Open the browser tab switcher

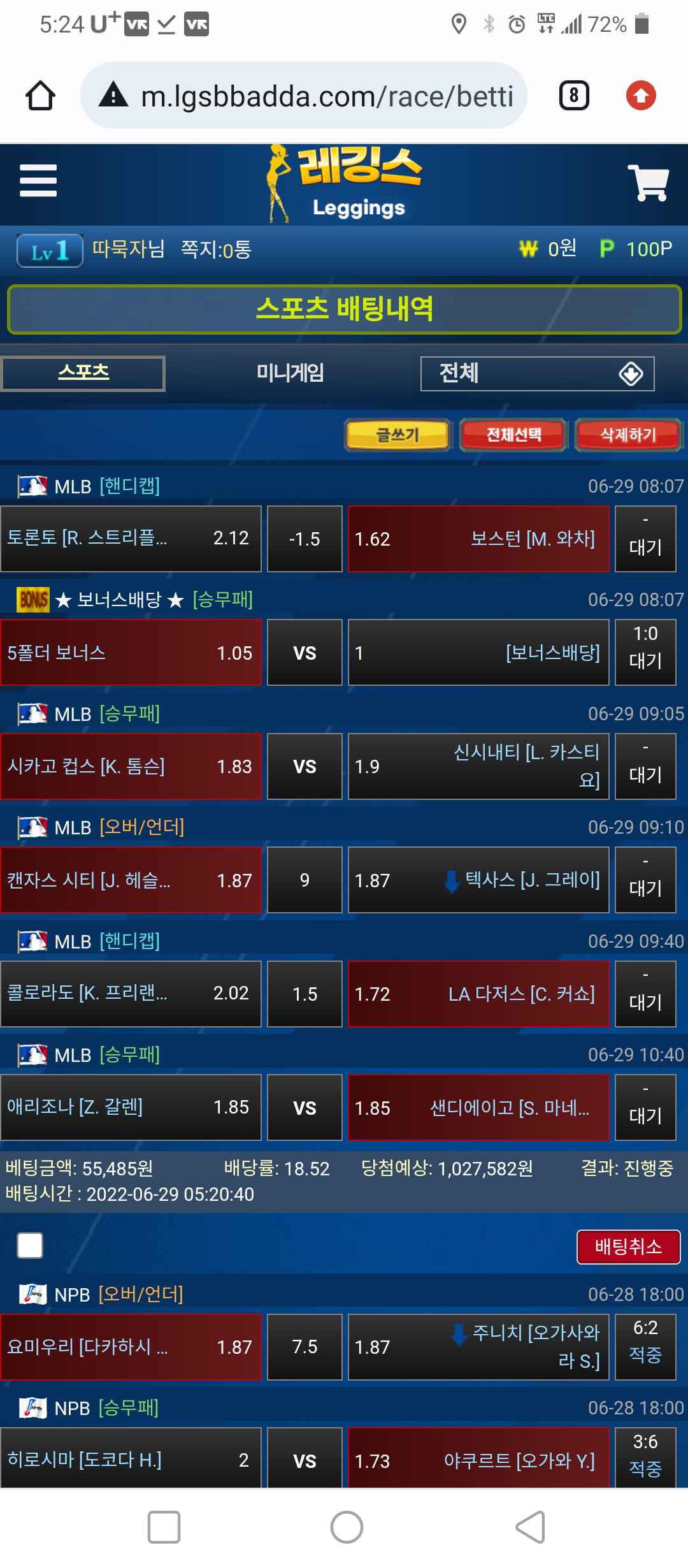[573, 96]
